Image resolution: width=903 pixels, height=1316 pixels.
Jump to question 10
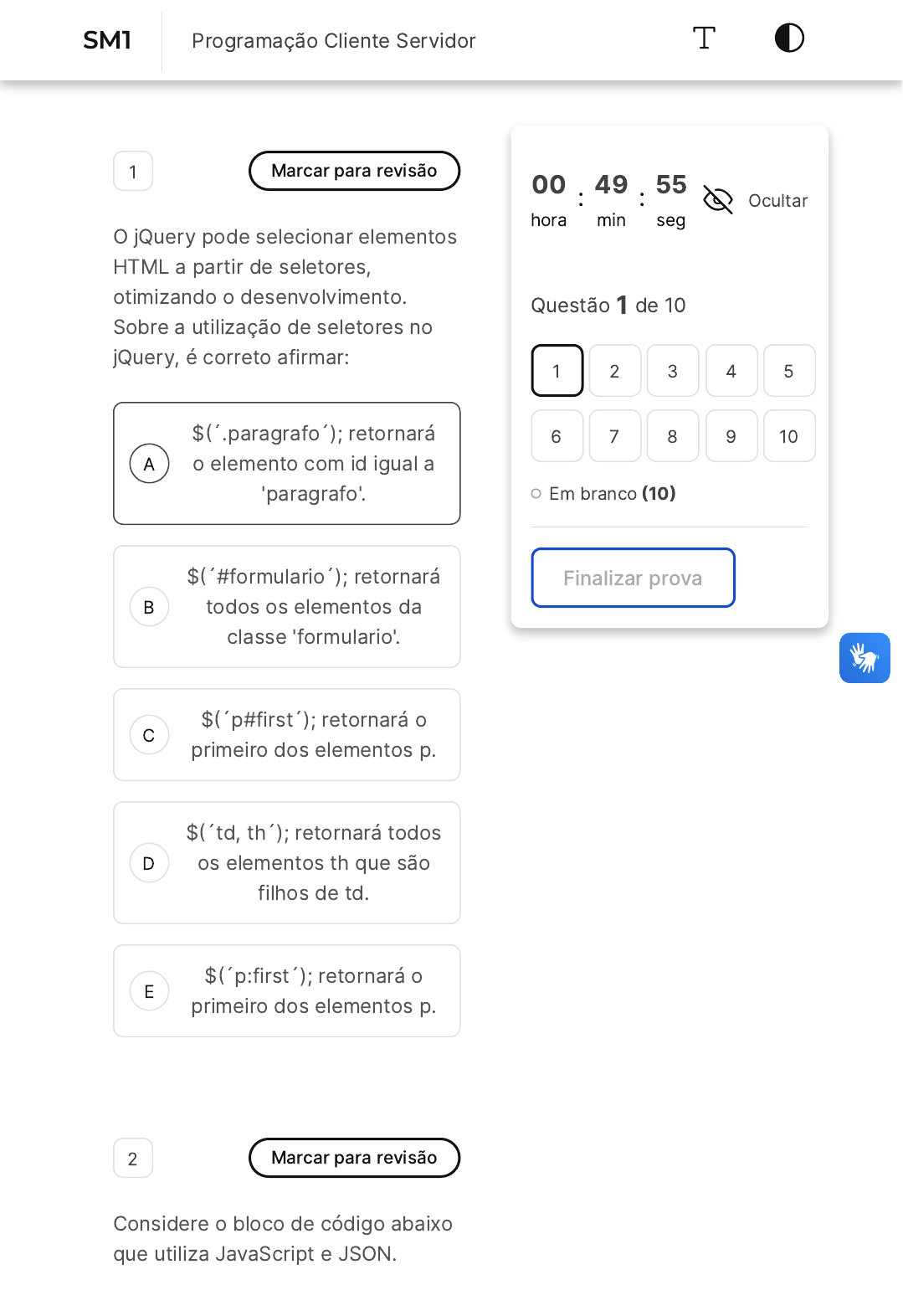coord(788,436)
